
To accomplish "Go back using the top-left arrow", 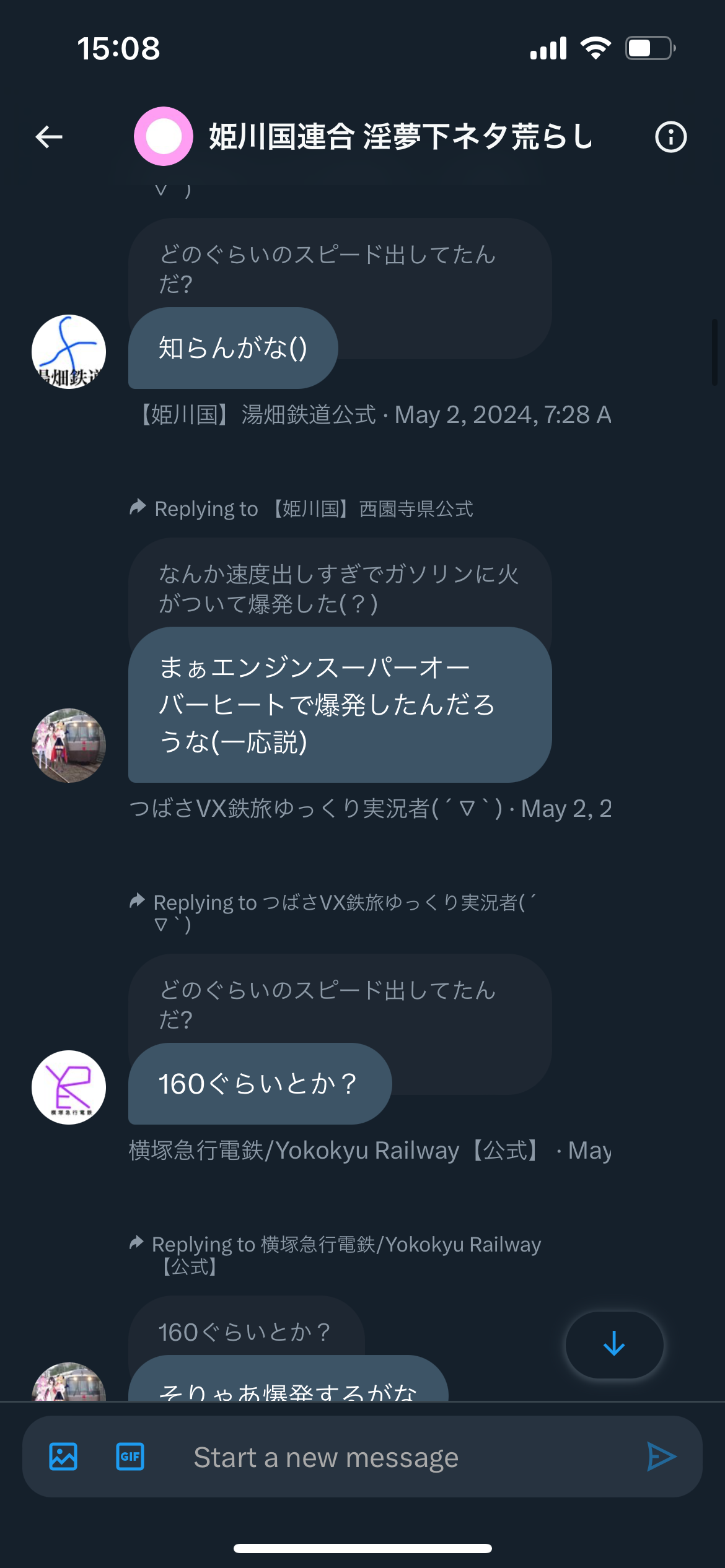I will tap(49, 137).
